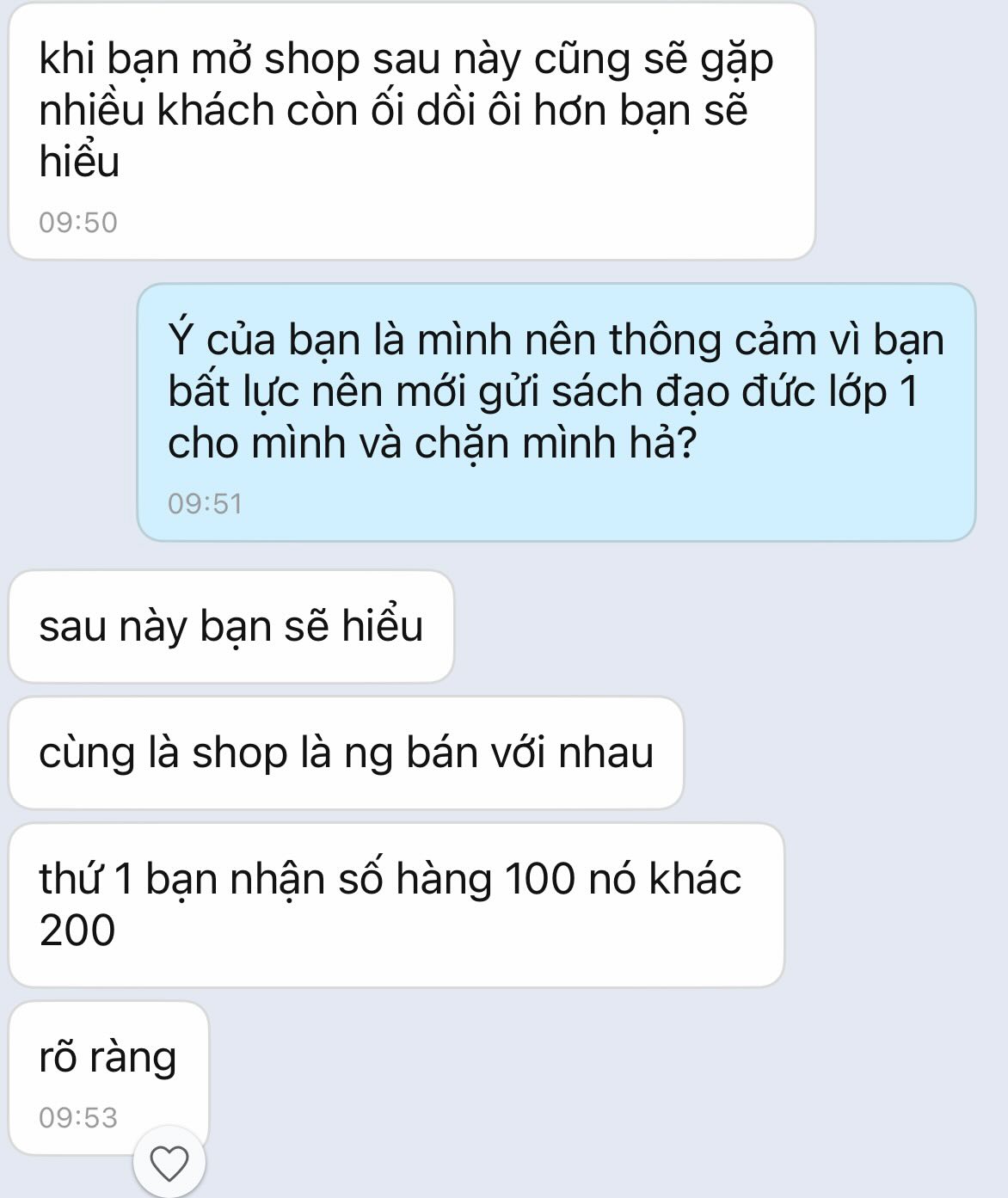Click the 'cùng là shop là ng bán' message

pyautogui.click(x=344, y=753)
